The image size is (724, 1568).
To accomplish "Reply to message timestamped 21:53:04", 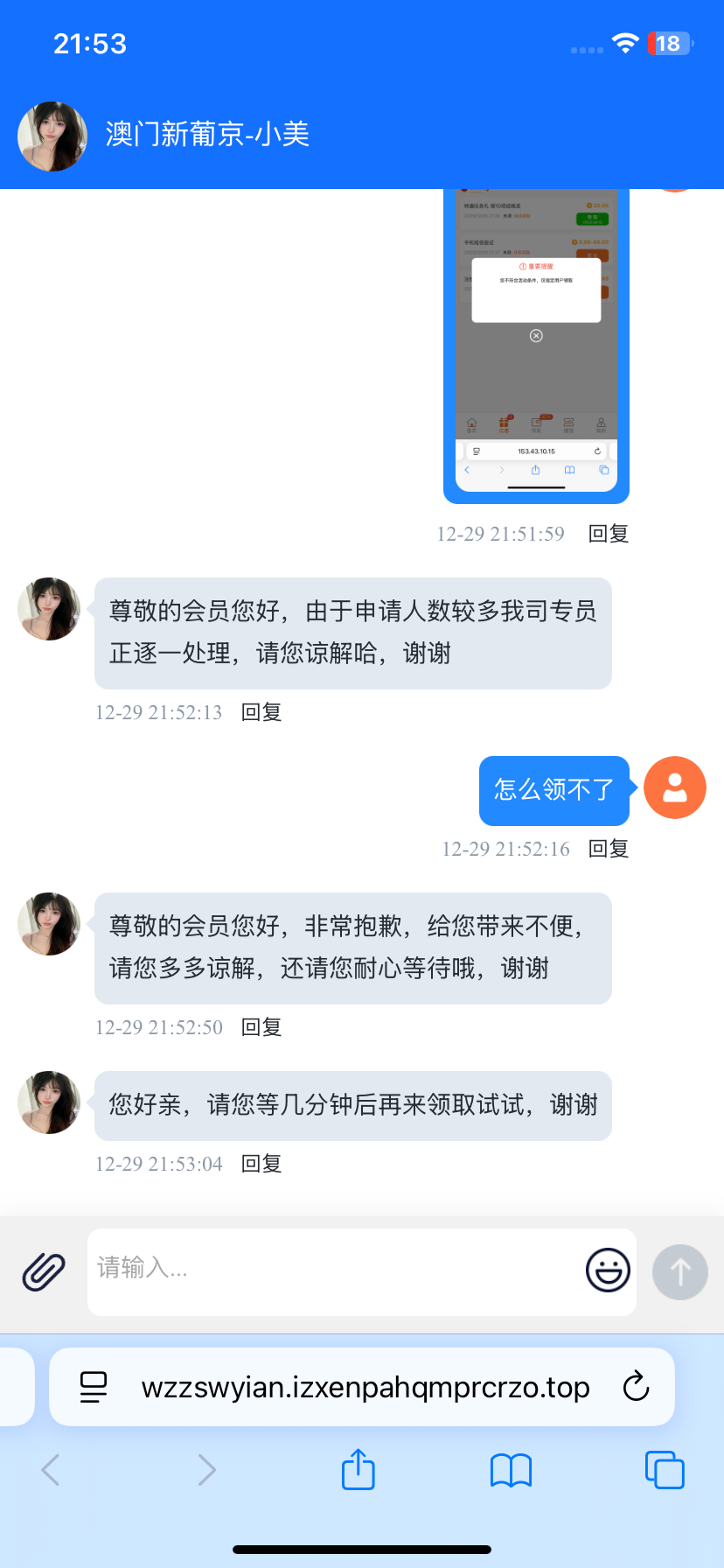I will tap(261, 1164).
